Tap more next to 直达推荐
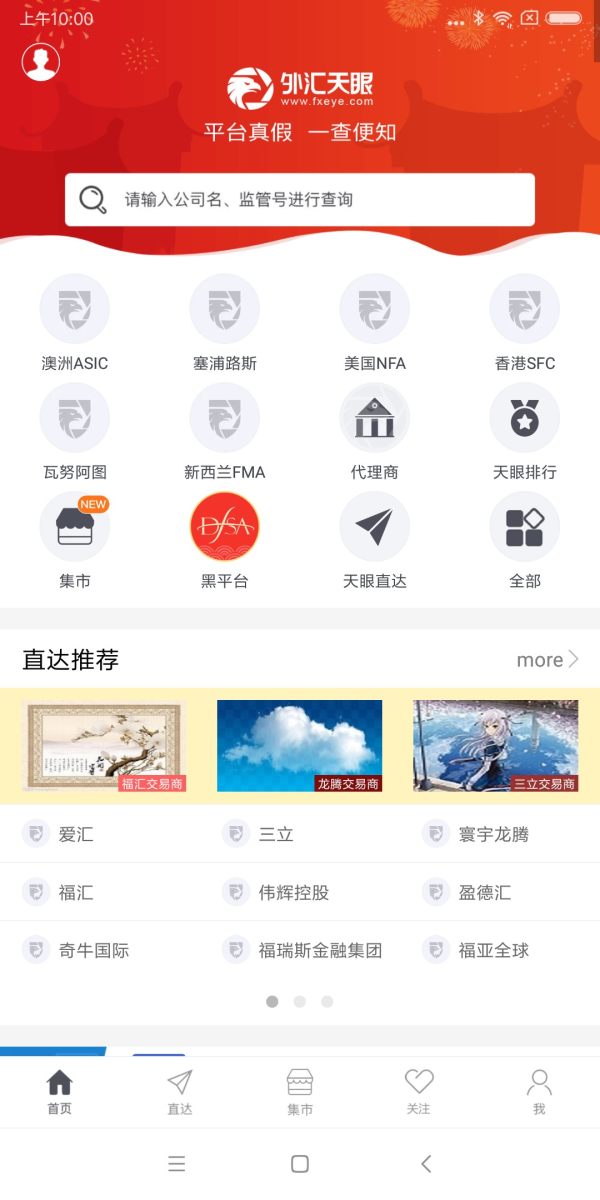 (548, 660)
